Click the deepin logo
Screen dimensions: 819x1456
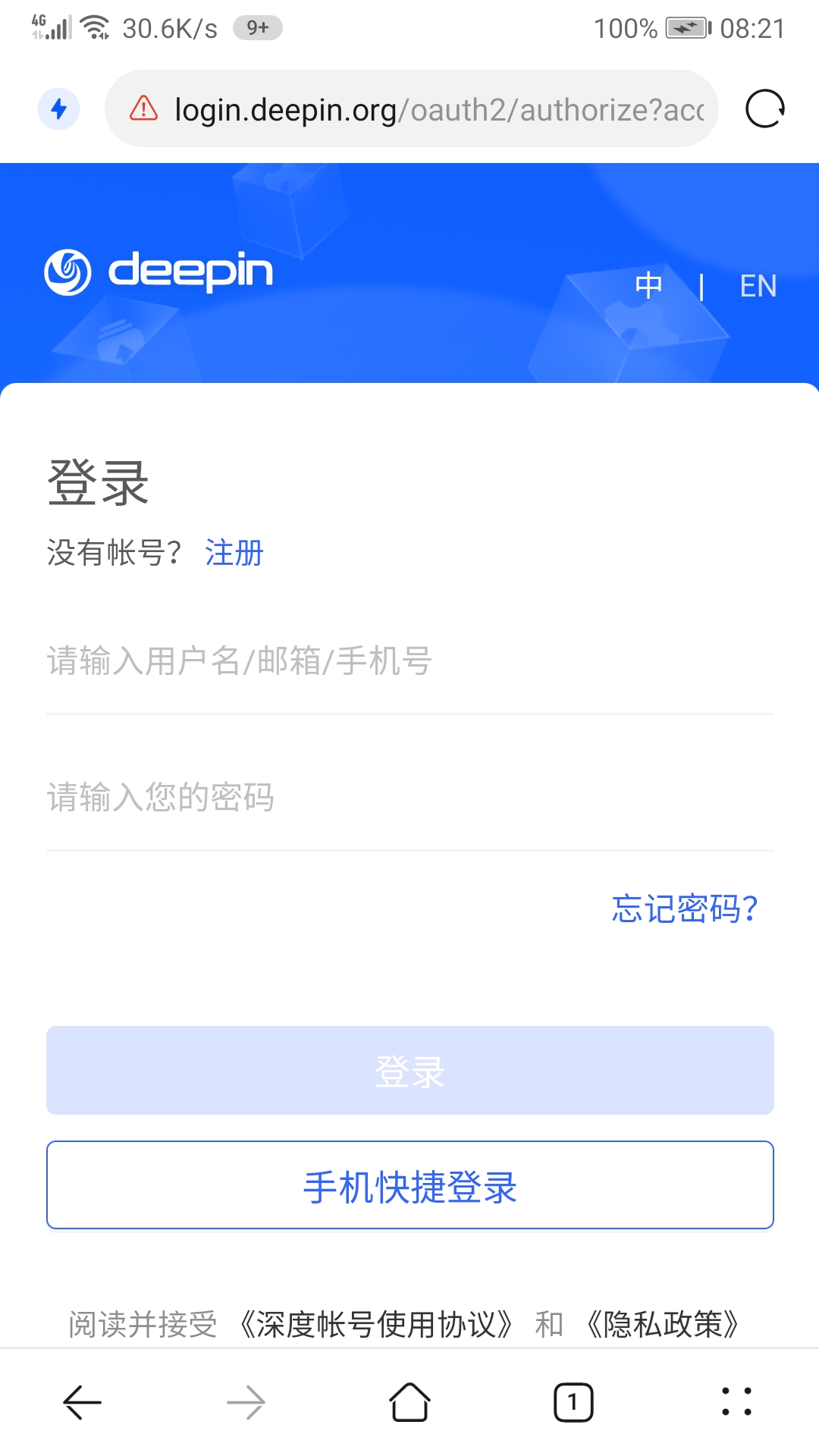(159, 271)
